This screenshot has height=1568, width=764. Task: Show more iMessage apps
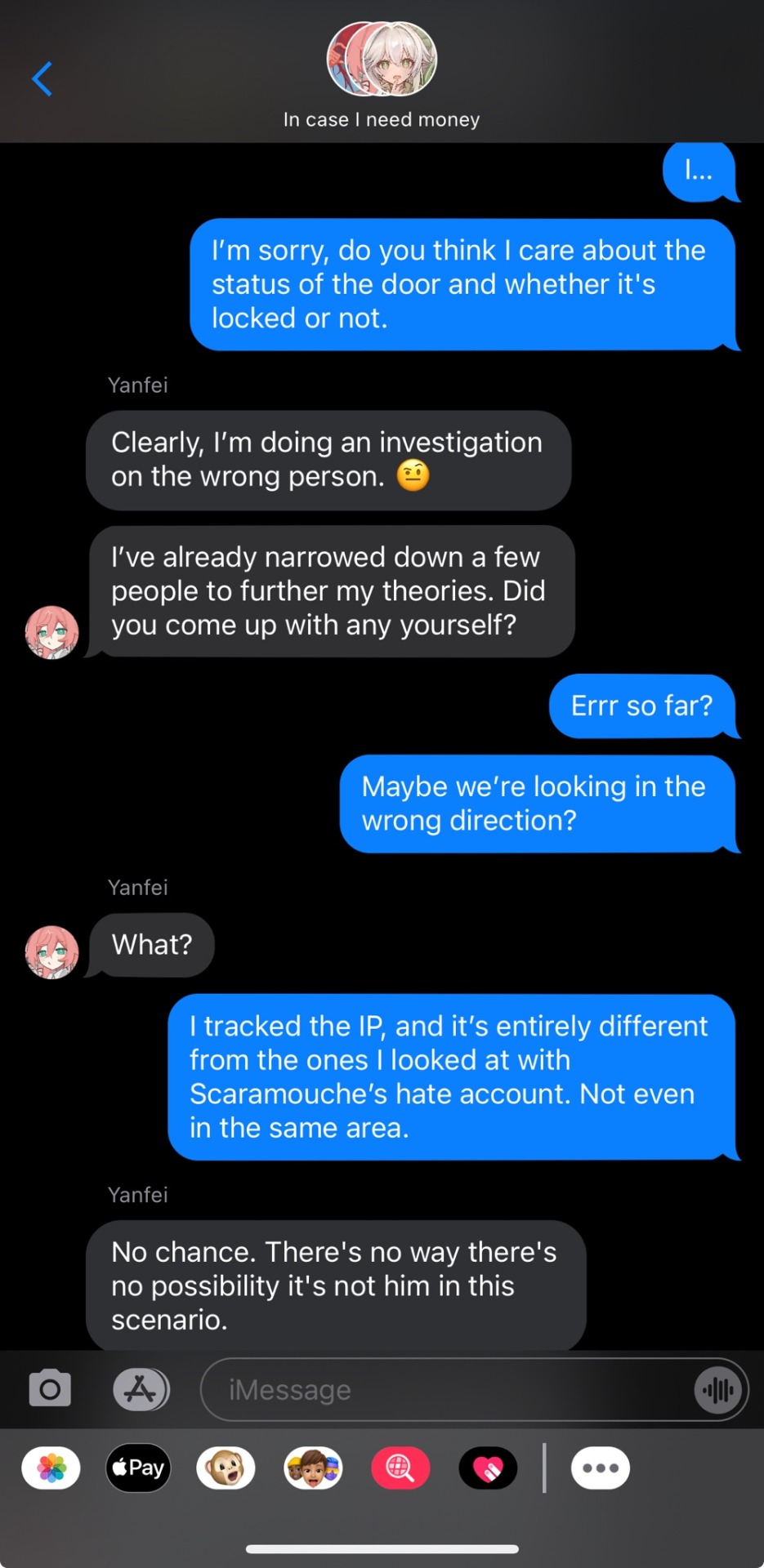pos(600,1468)
